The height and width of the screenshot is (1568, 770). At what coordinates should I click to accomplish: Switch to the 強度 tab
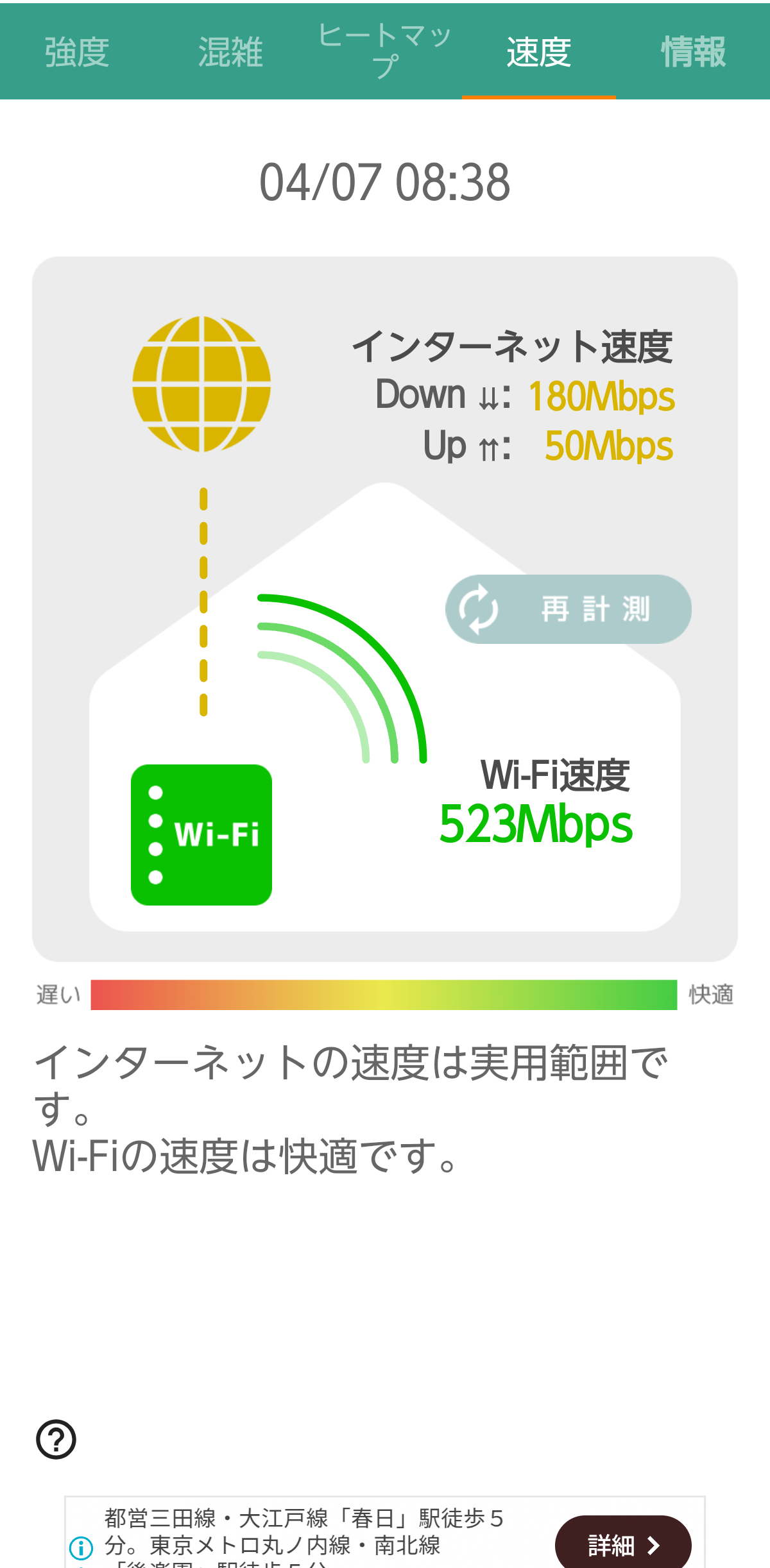pos(77,51)
